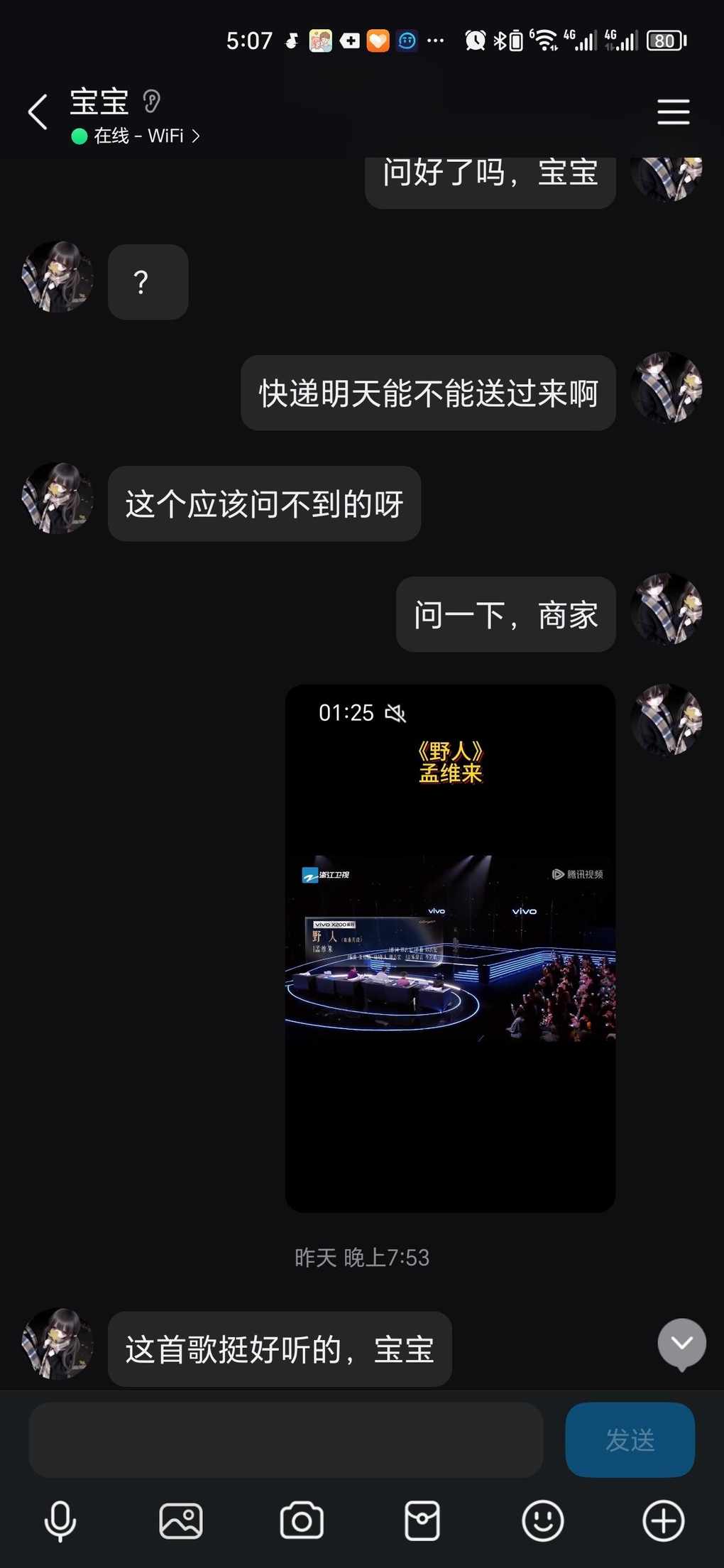This screenshot has height=1568, width=724.
Task: Tap the 发送 send button
Action: click(x=630, y=1439)
